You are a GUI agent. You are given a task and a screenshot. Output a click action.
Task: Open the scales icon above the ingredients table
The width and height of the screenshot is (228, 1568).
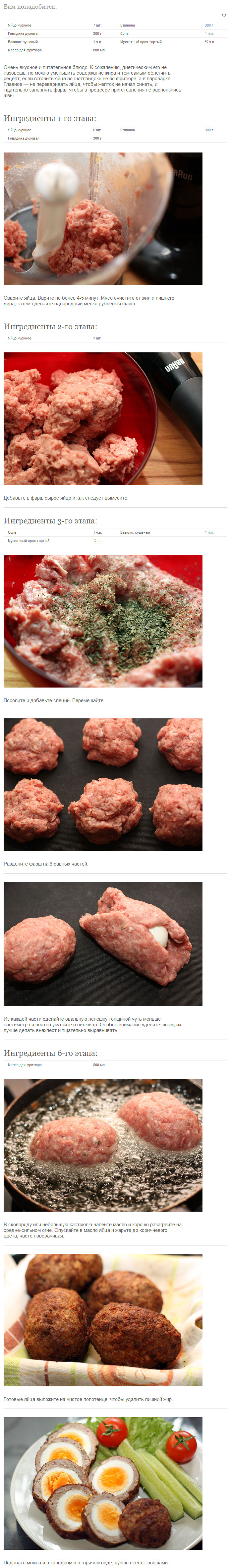(224, 15)
